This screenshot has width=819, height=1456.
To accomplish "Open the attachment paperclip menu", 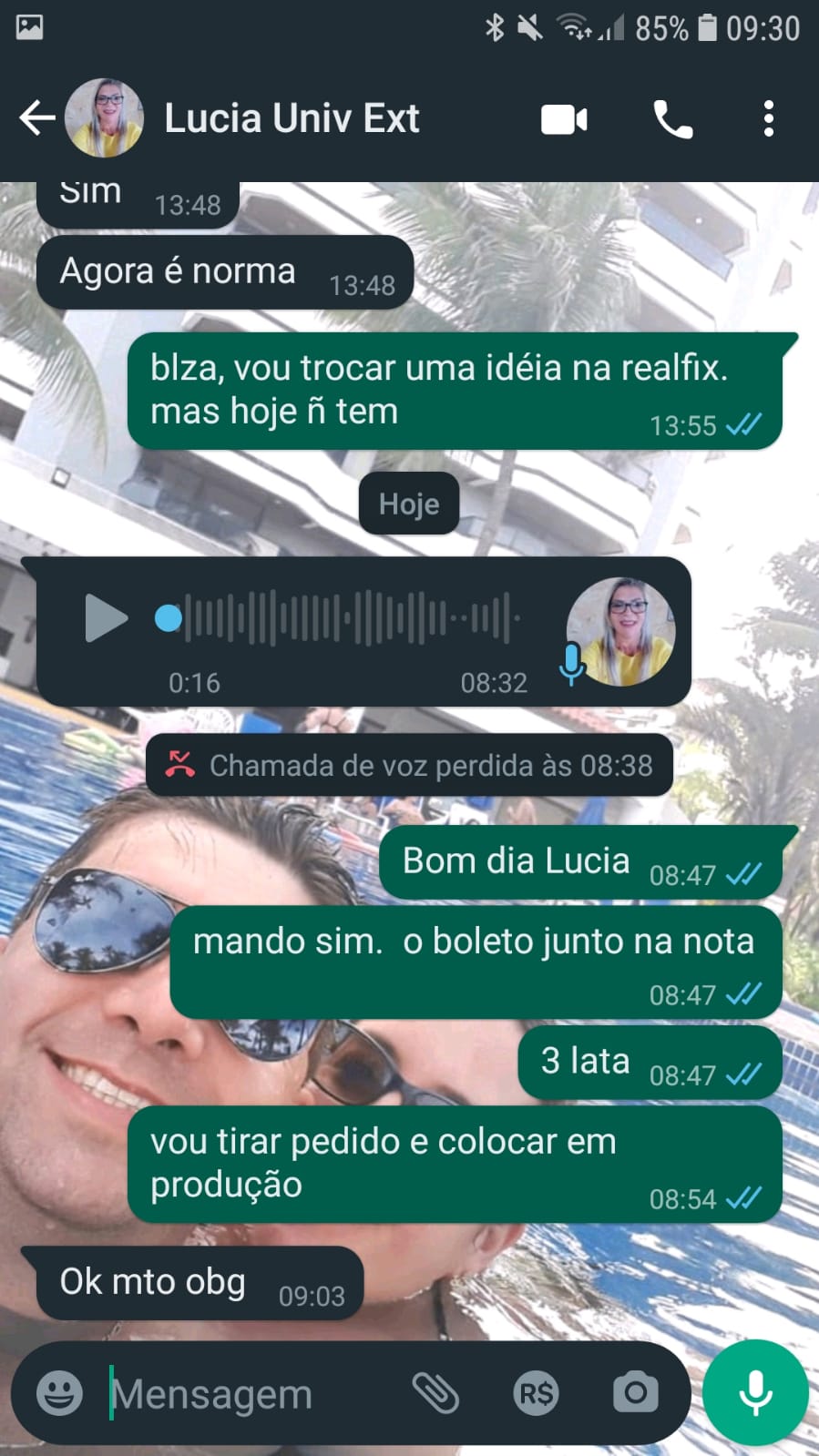I will click(435, 1393).
